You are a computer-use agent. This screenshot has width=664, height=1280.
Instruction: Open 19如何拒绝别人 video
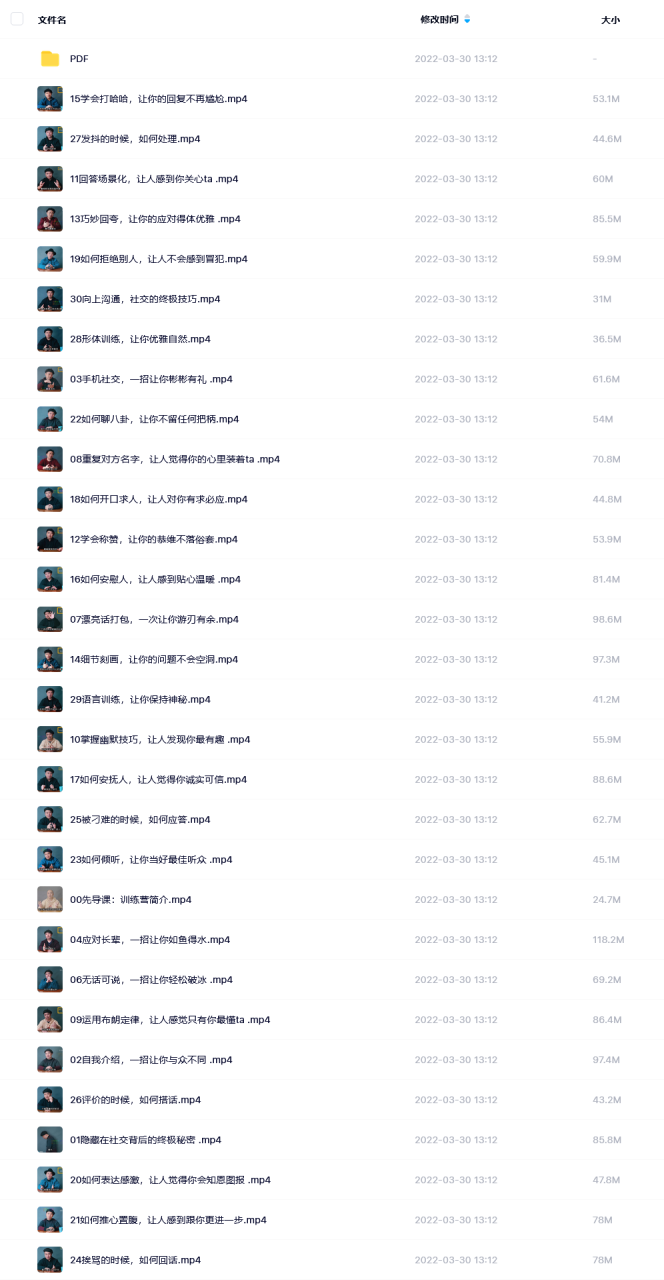click(158, 259)
